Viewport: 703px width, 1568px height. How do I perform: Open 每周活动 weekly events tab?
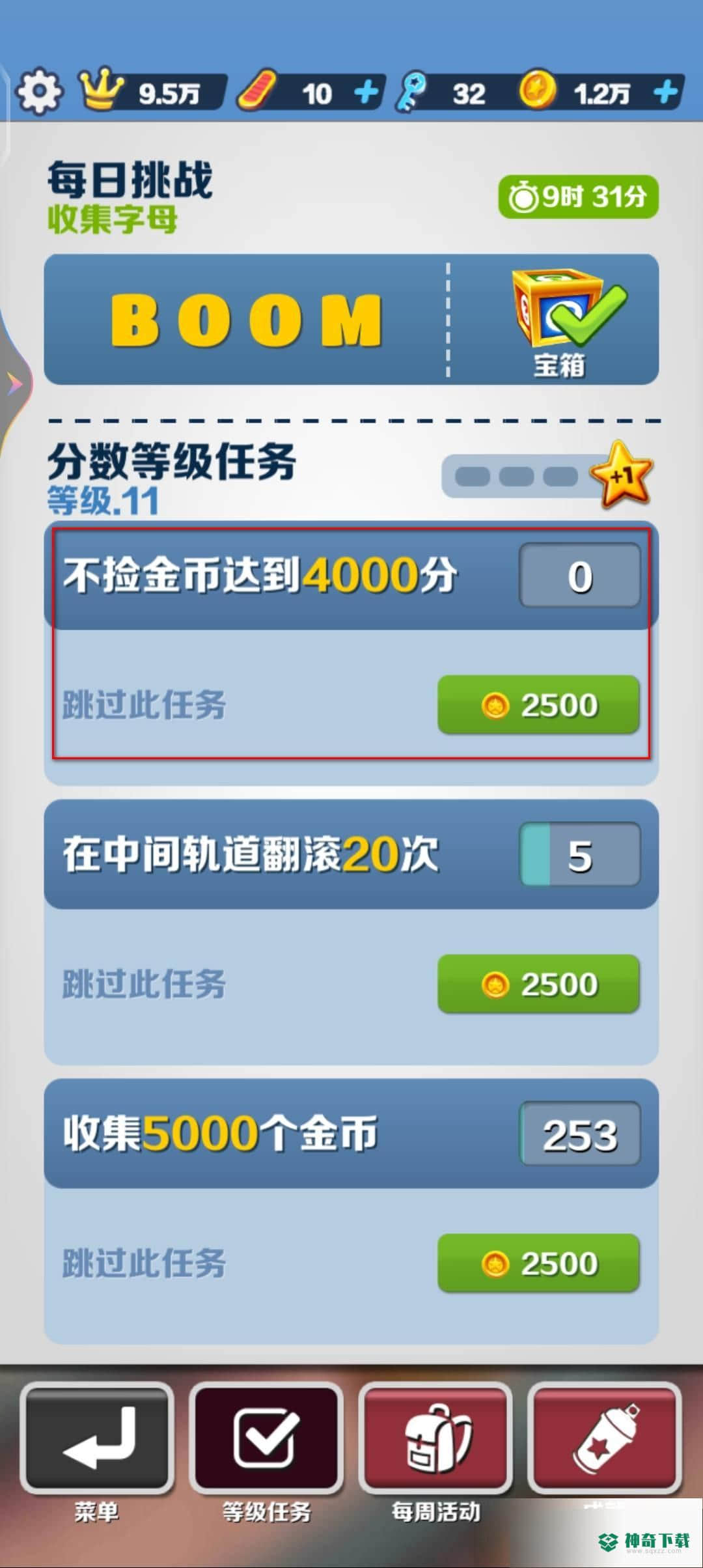pyautogui.click(x=435, y=1438)
